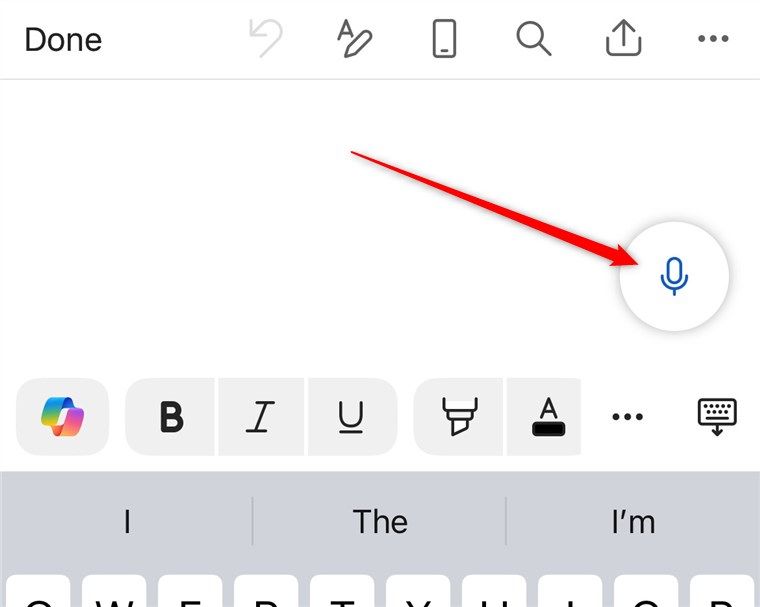Underline the text
Image resolution: width=760 pixels, height=607 pixels.
(351, 417)
